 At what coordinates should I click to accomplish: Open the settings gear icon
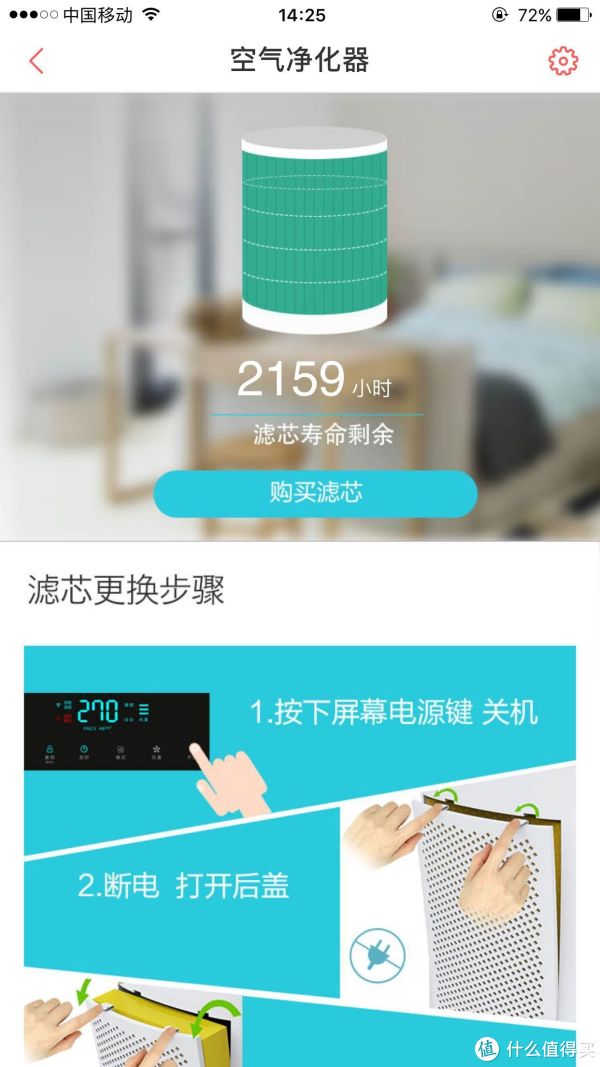click(563, 61)
